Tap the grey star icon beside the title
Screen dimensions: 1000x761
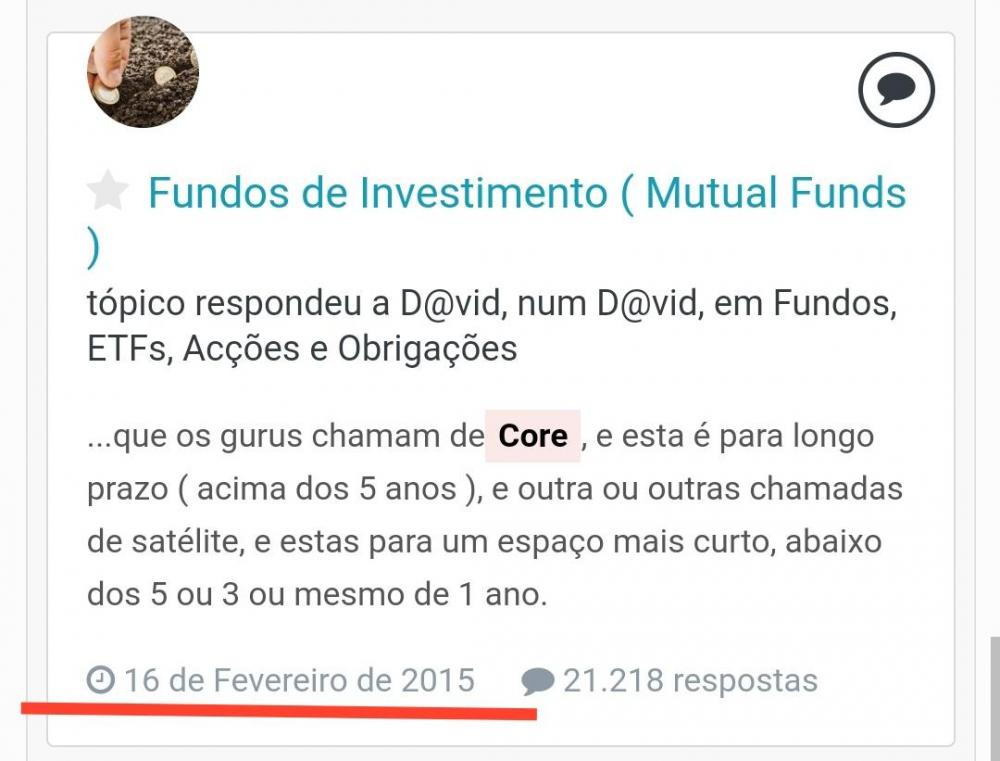pyautogui.click(x=107, y=191)
